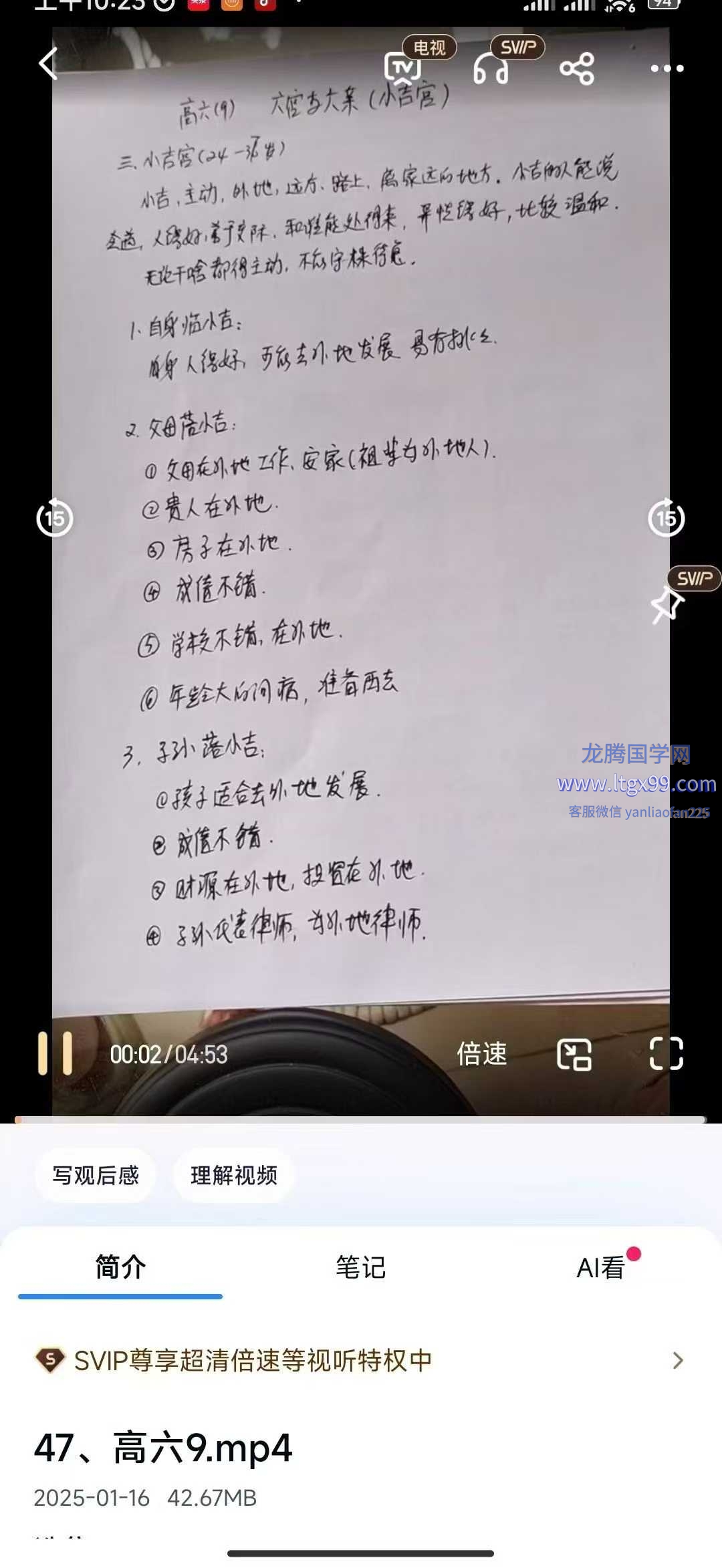Tap the video progress bar

(361, 1120)
